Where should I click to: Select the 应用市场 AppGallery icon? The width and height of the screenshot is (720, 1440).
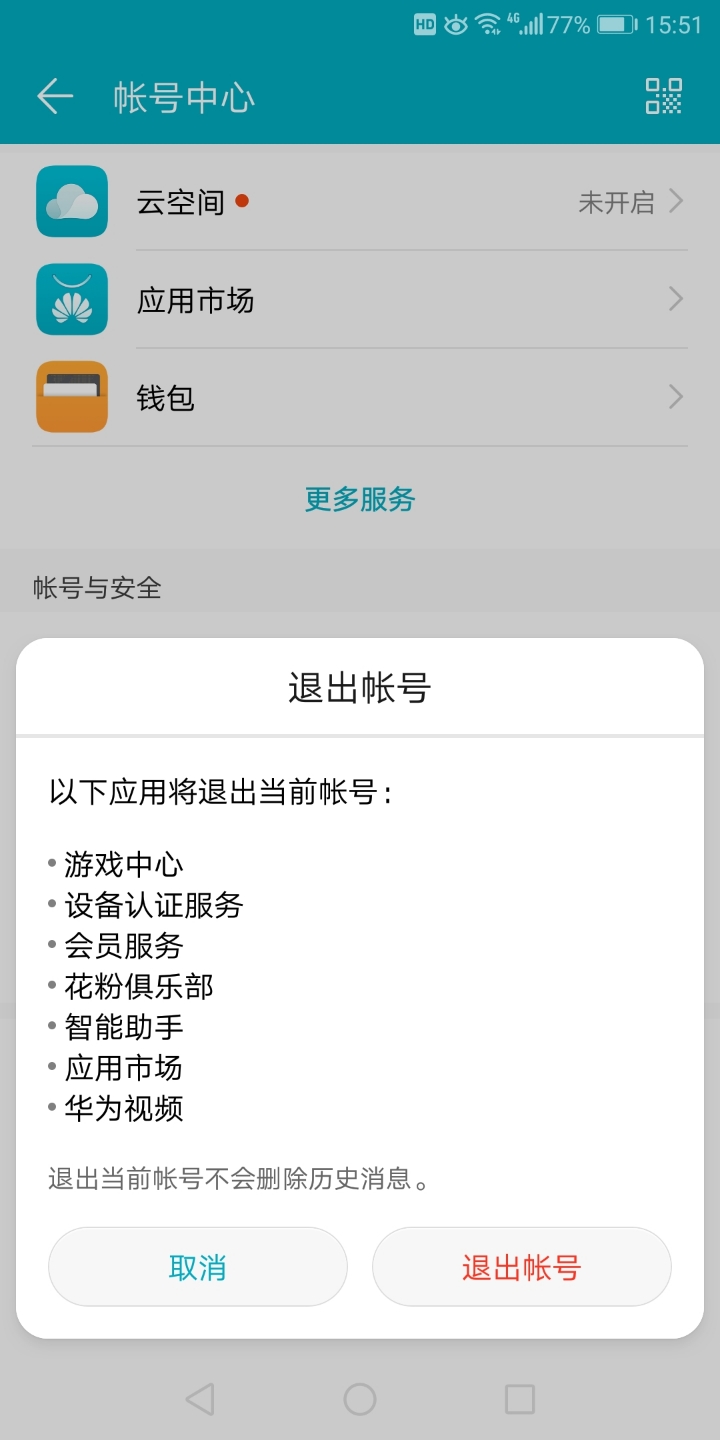pos(71,299)
